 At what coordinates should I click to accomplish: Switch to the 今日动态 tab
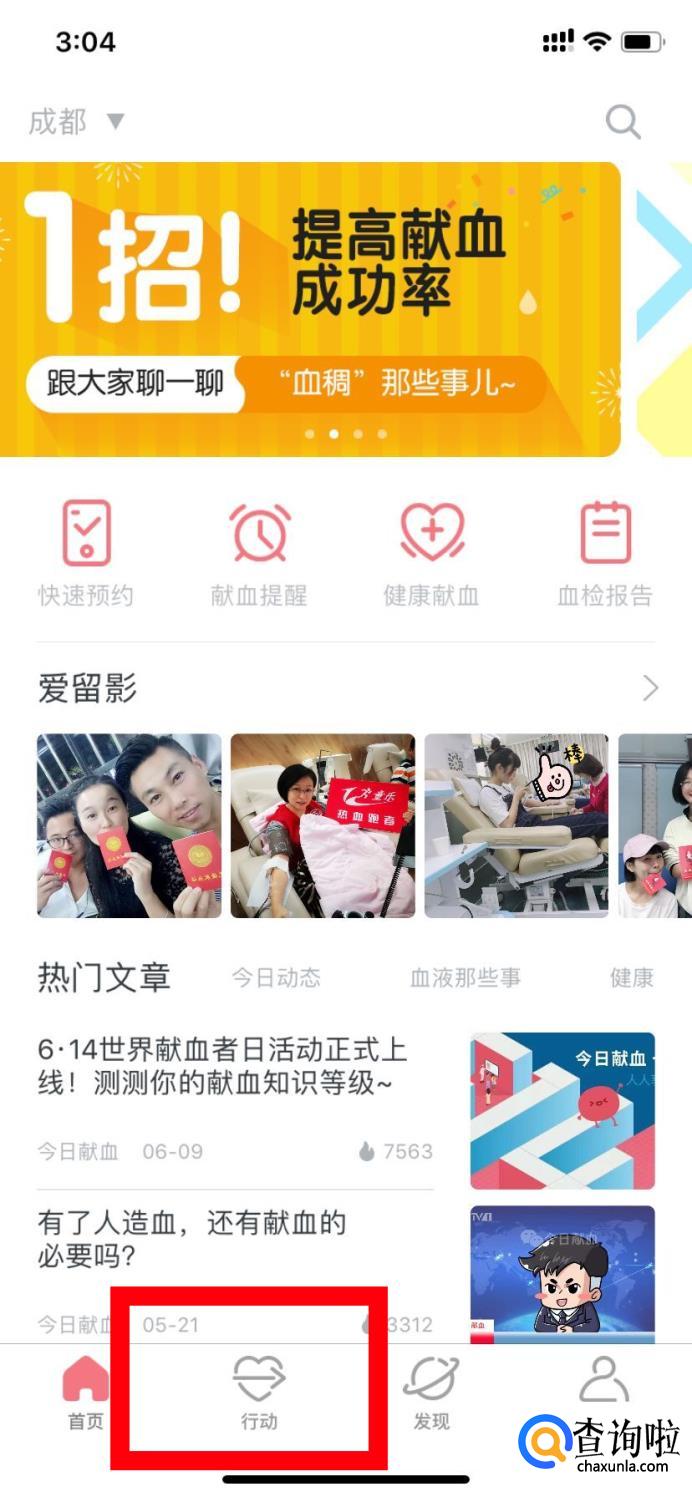(x=277, y=978)
